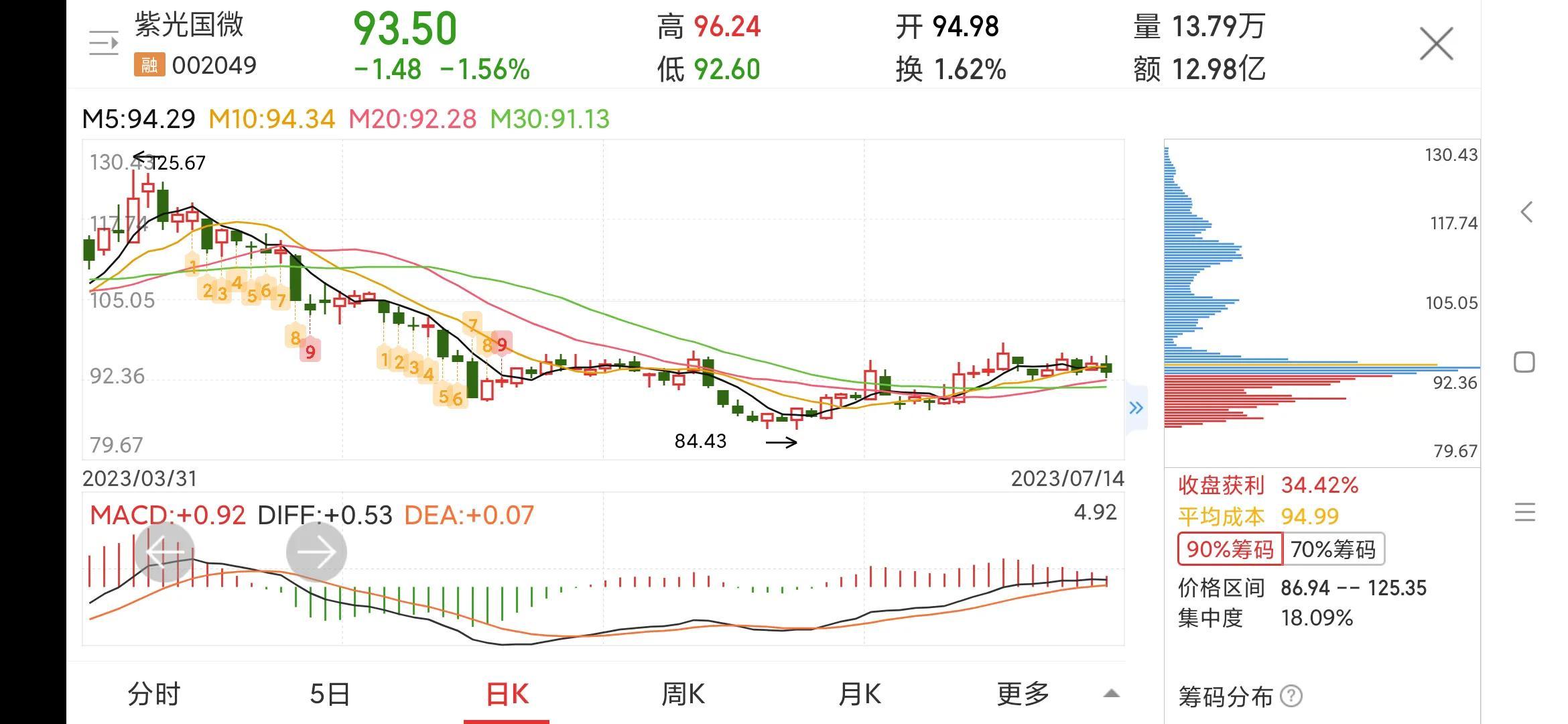Move chart cursor left with arrow button

point(165,552)
